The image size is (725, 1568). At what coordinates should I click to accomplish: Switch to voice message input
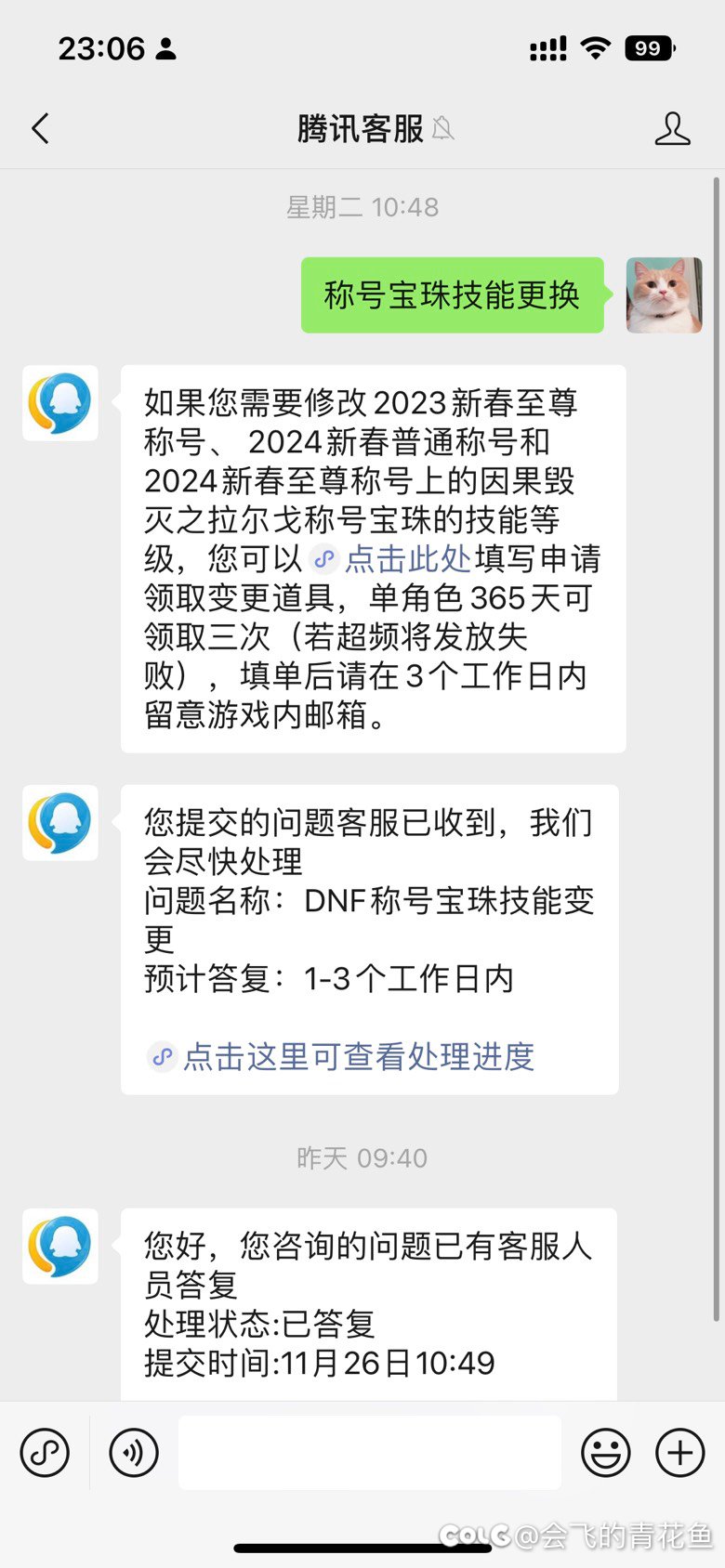point(133,1452)
